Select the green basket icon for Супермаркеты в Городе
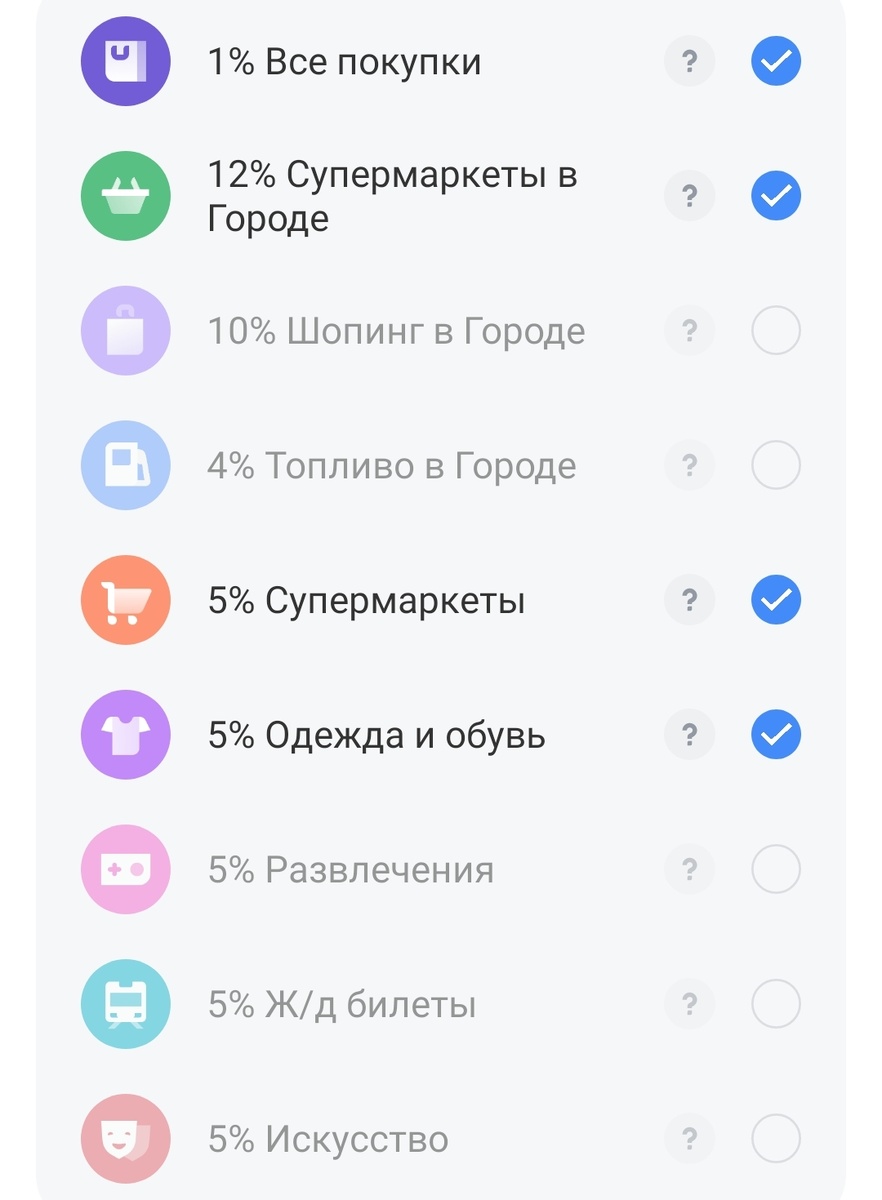The width and height of the screenshot is (882, 1200). [x=126, y=196]
